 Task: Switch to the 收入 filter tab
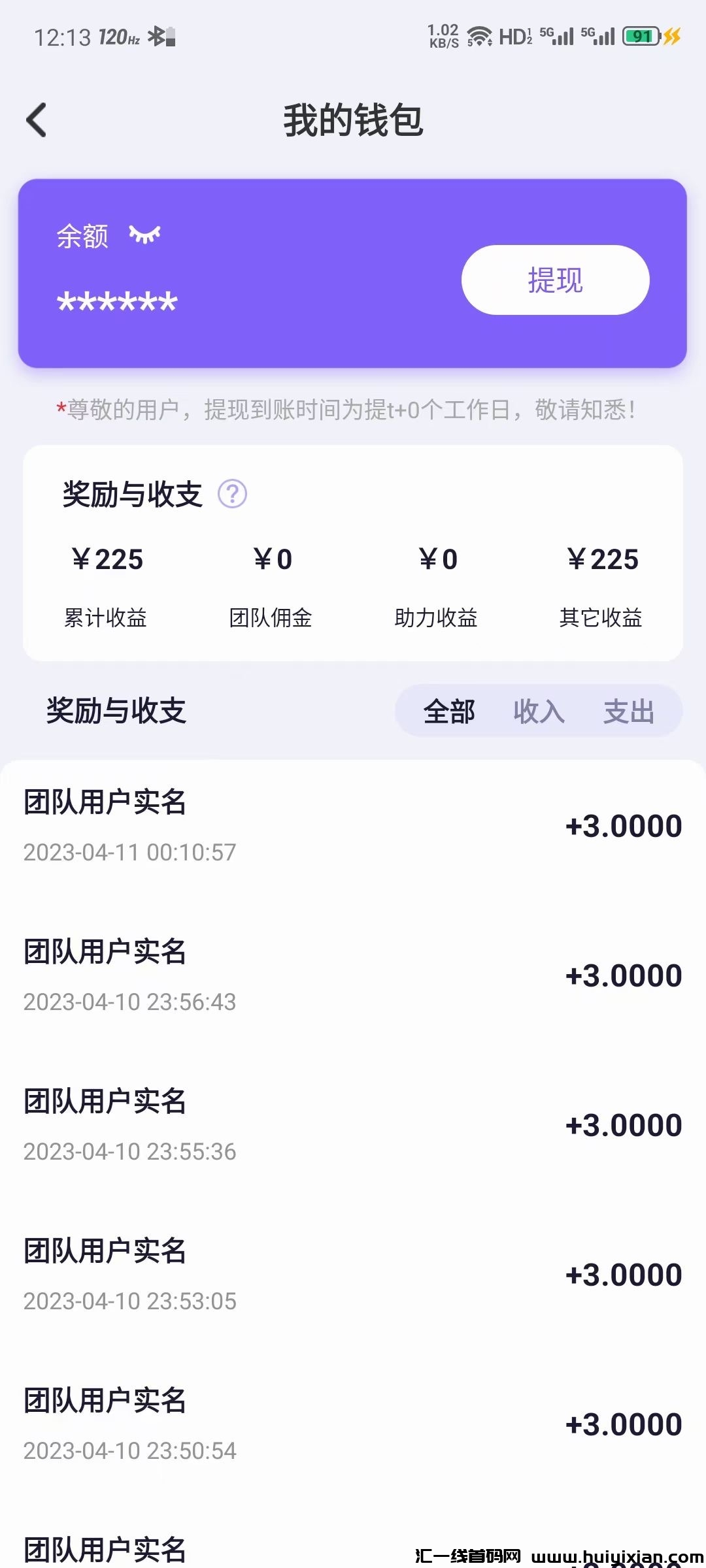(538, 712)
